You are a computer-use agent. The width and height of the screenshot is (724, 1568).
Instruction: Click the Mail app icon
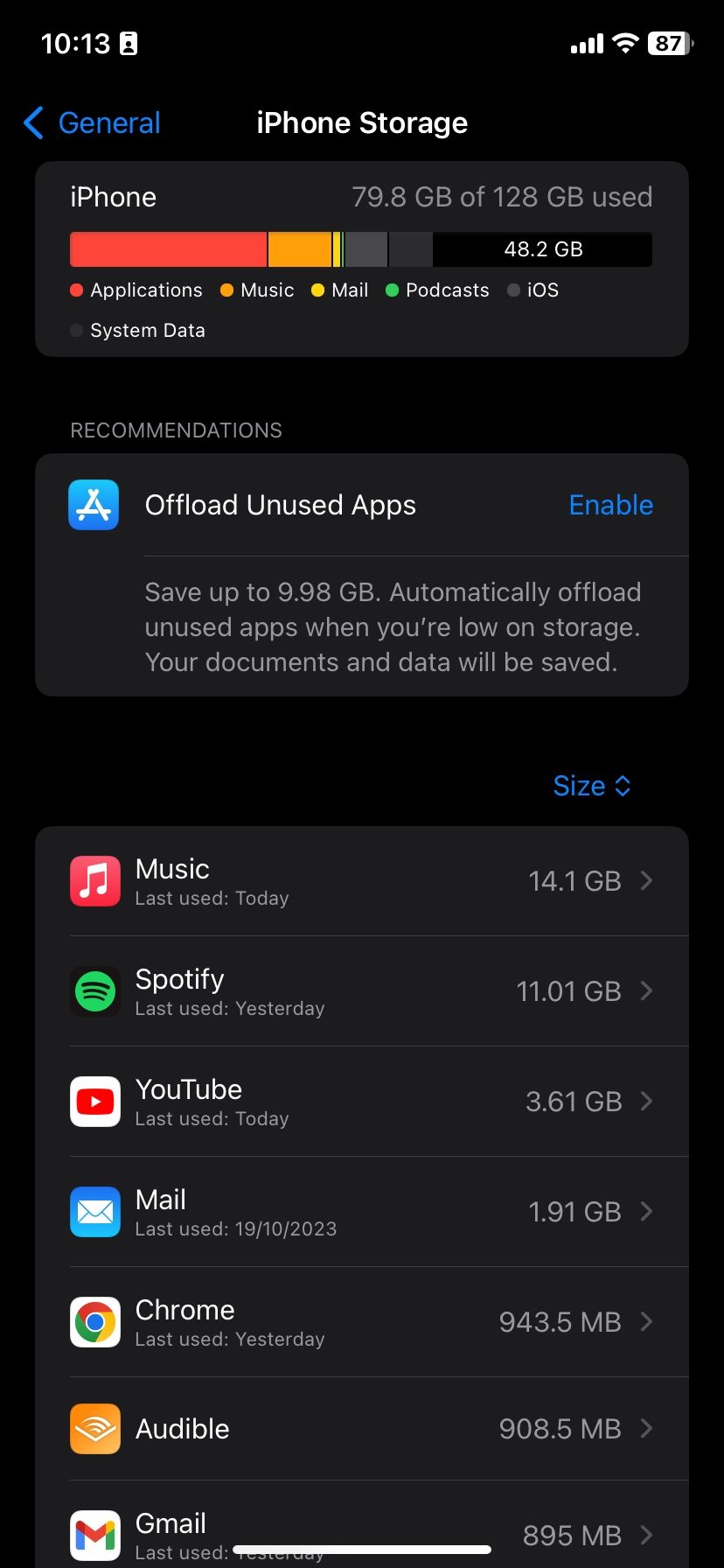[x=94, y=1211]
